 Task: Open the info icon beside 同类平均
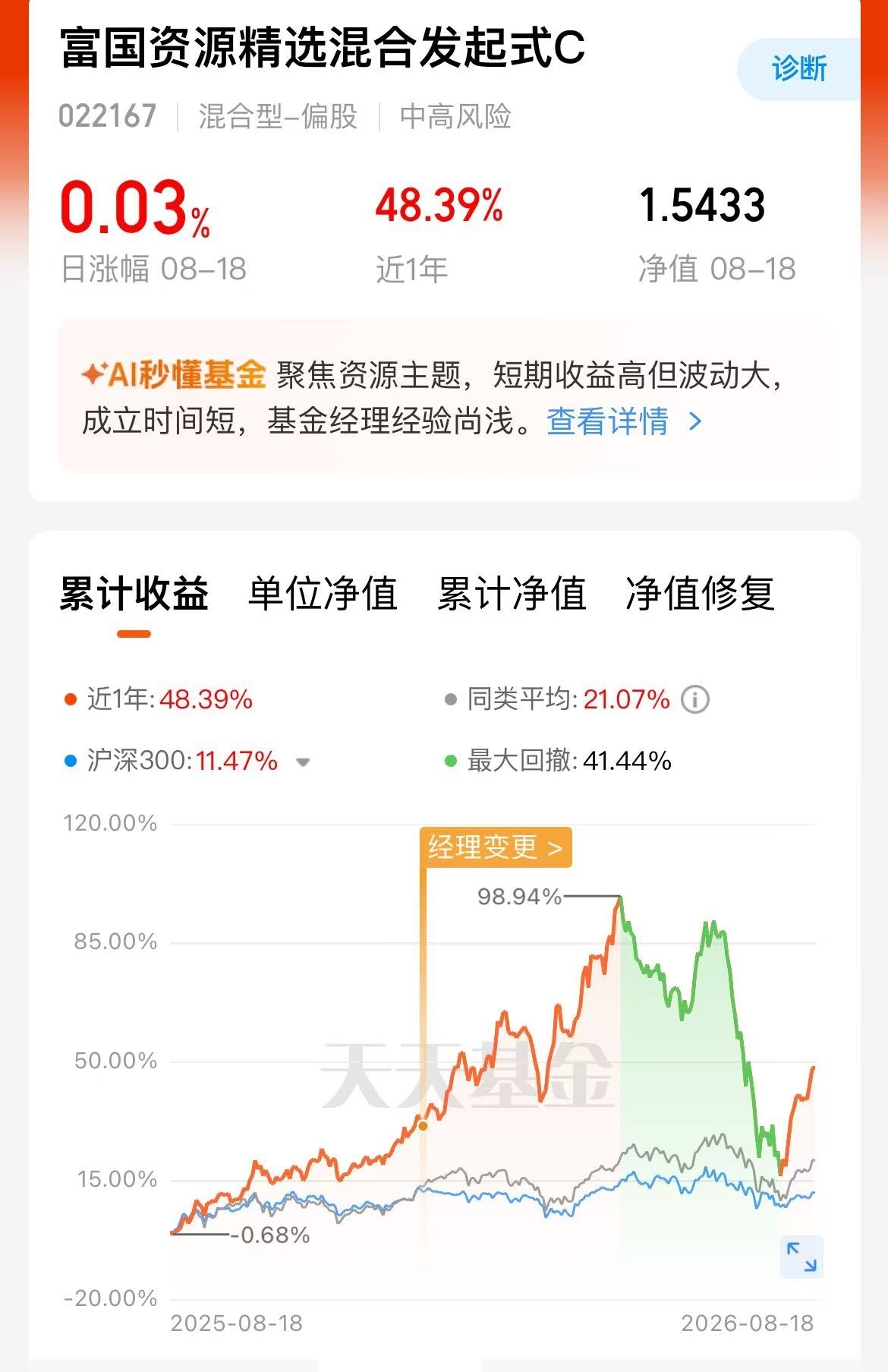[x=694, y=699]
